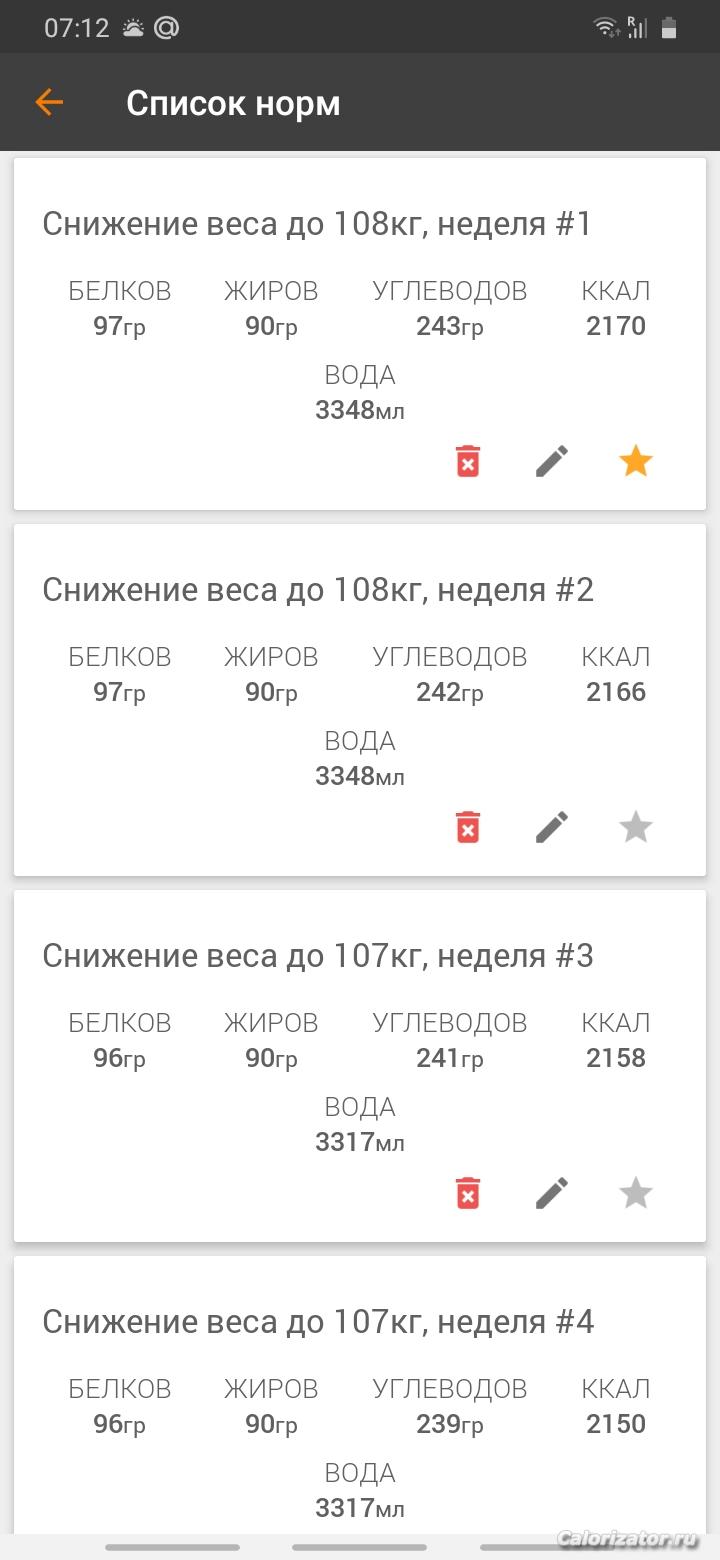Delete the неделя #3 norm
This screenshot has height=1560, width=720.
coord(468,1194)
